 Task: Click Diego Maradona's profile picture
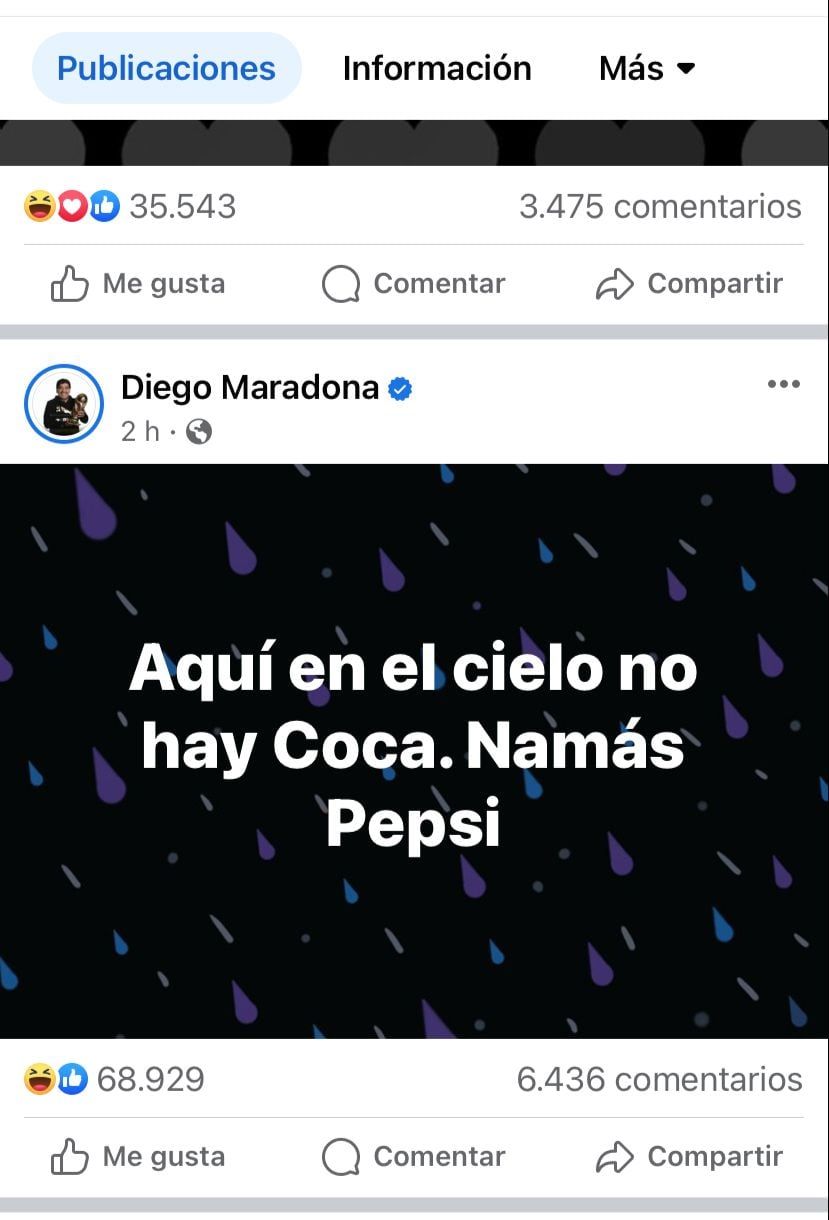pos(63,404)
